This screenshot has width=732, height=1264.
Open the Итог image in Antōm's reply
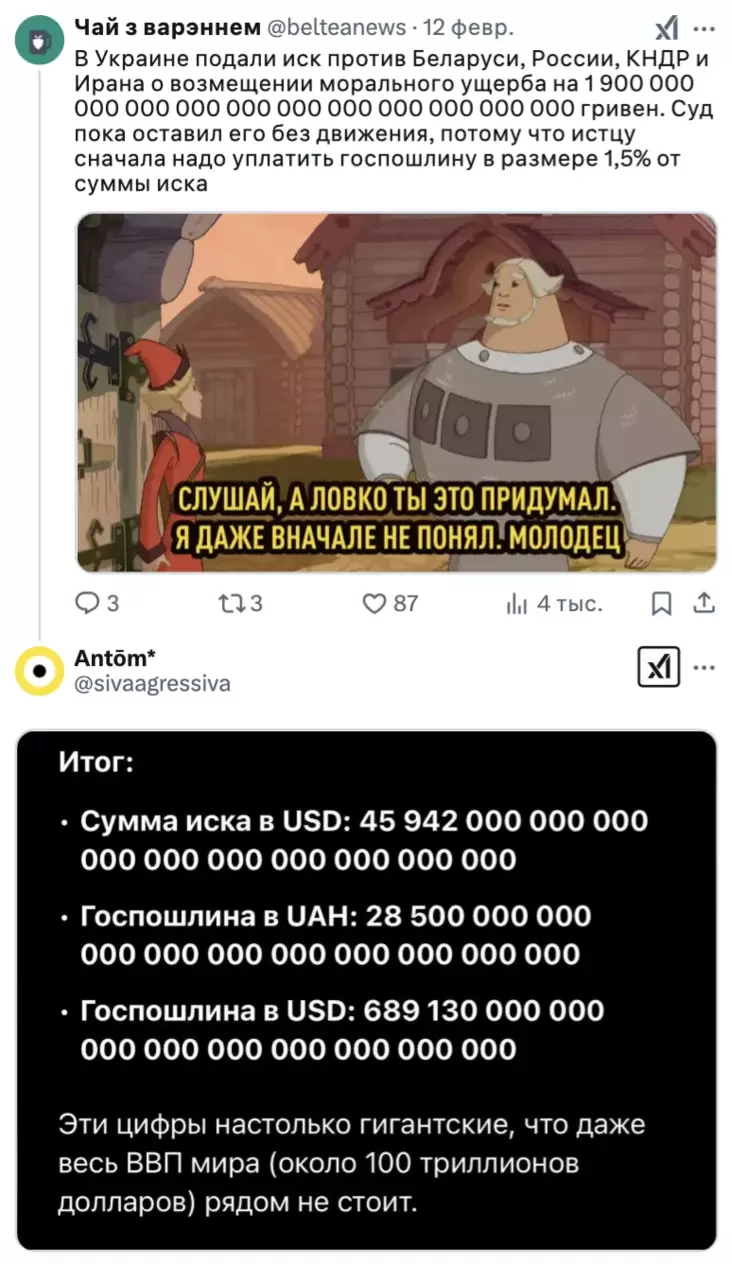point(366,990)
